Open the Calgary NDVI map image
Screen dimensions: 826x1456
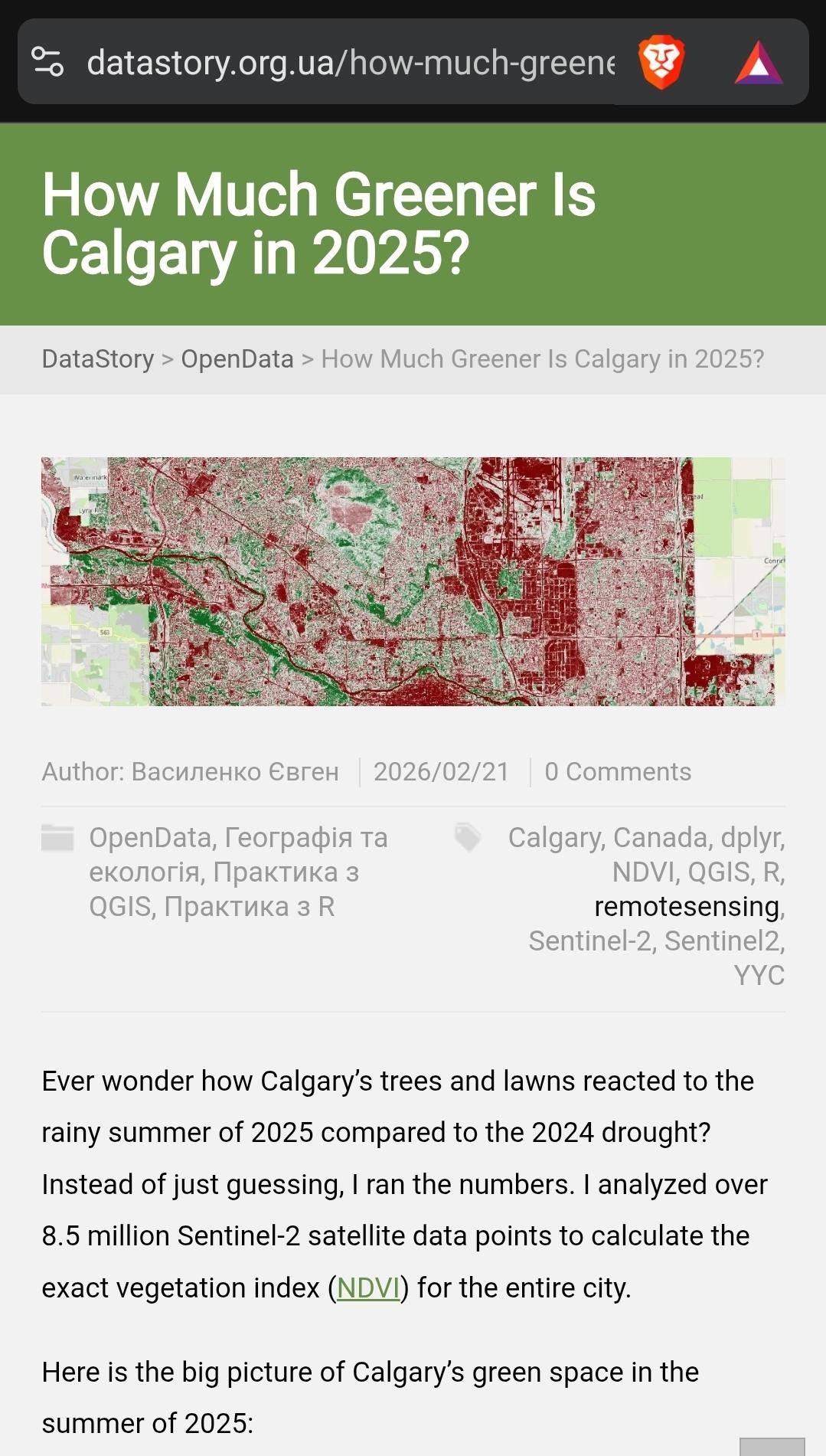point(413,581)
